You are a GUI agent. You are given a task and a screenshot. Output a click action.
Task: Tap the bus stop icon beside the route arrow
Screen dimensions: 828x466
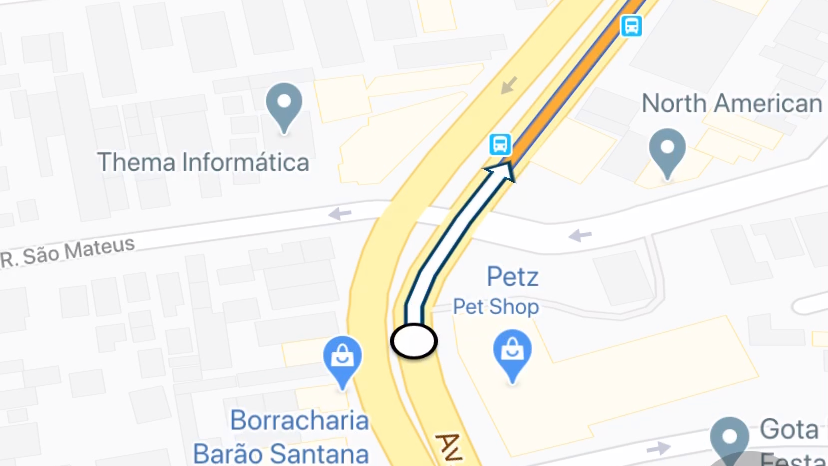pyautogui.click(x=500, y=143)
